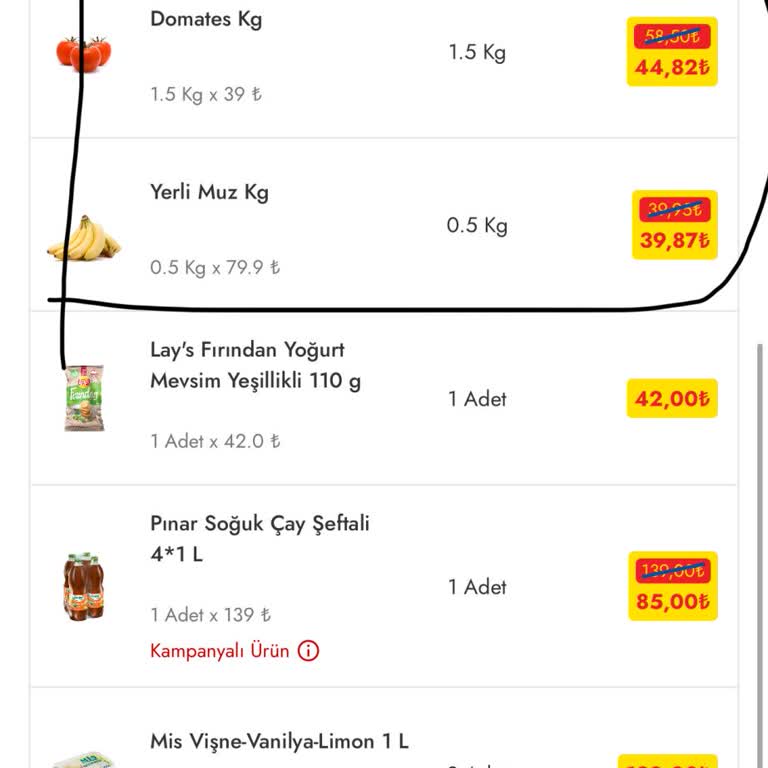Show info for Kampanyalı Ürün

[309, 651]
